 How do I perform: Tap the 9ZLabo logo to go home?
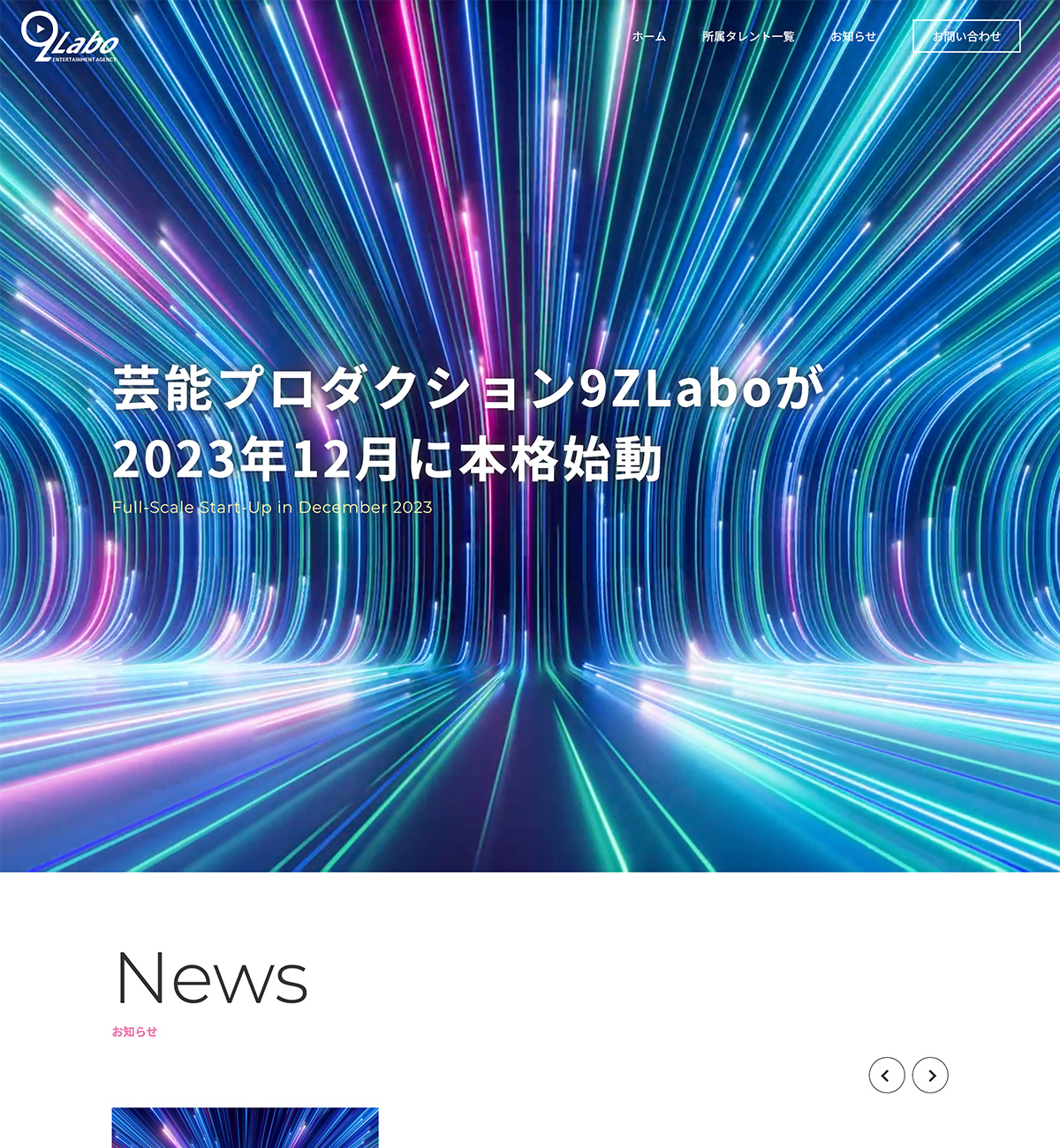click(69, 37)
